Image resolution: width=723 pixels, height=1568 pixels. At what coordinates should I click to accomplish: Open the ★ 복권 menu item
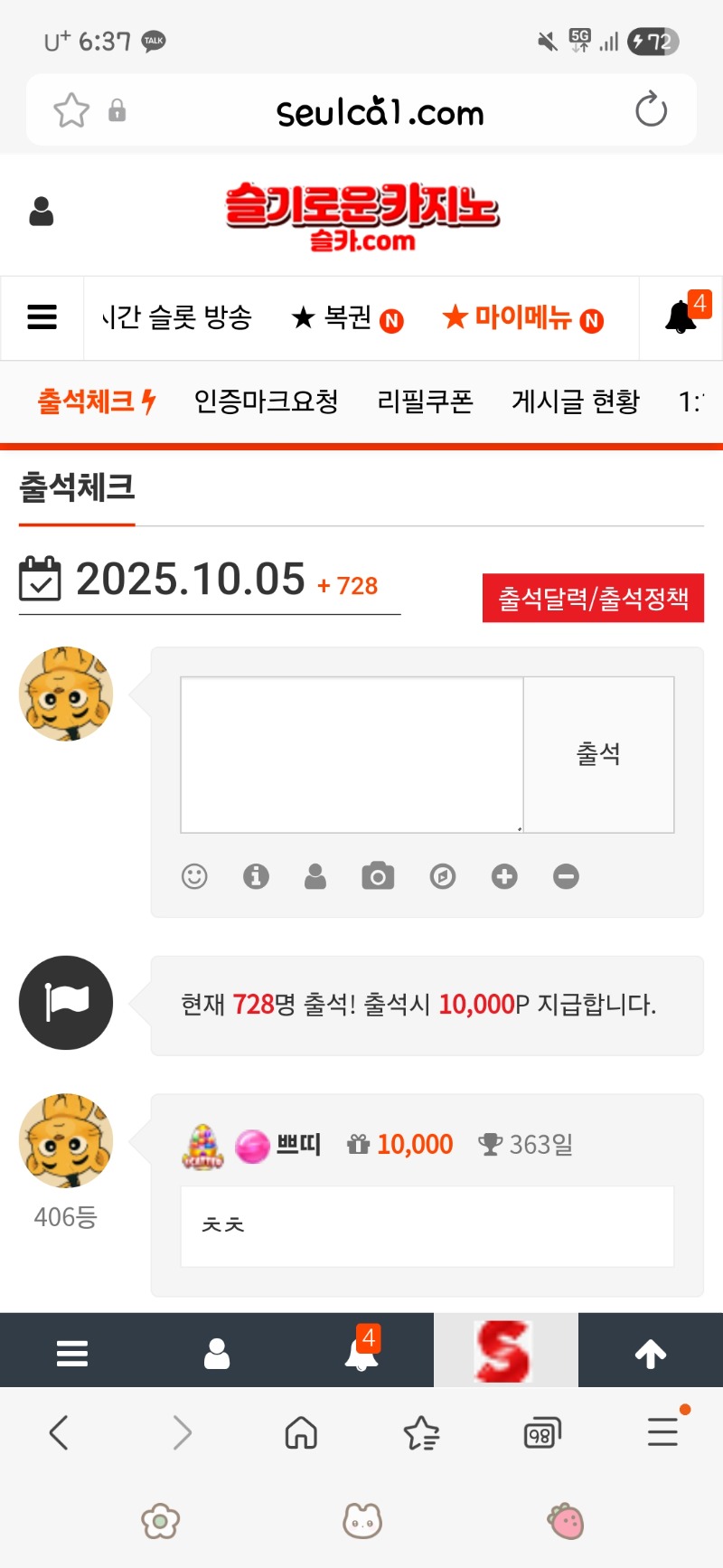click(x=346, y=317)
